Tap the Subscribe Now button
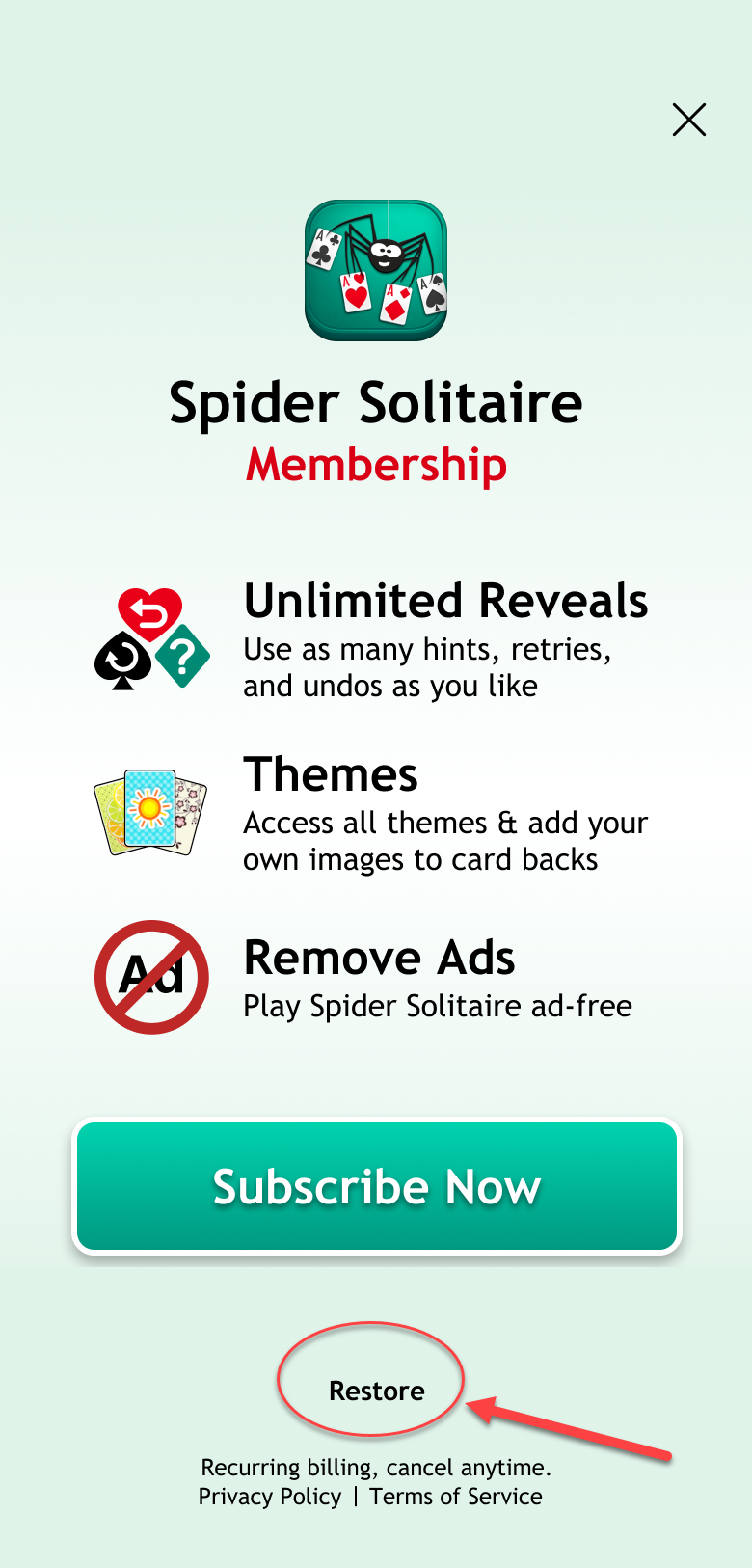752x1568 pixels. pyautogui.click(x=377, y=1186)
